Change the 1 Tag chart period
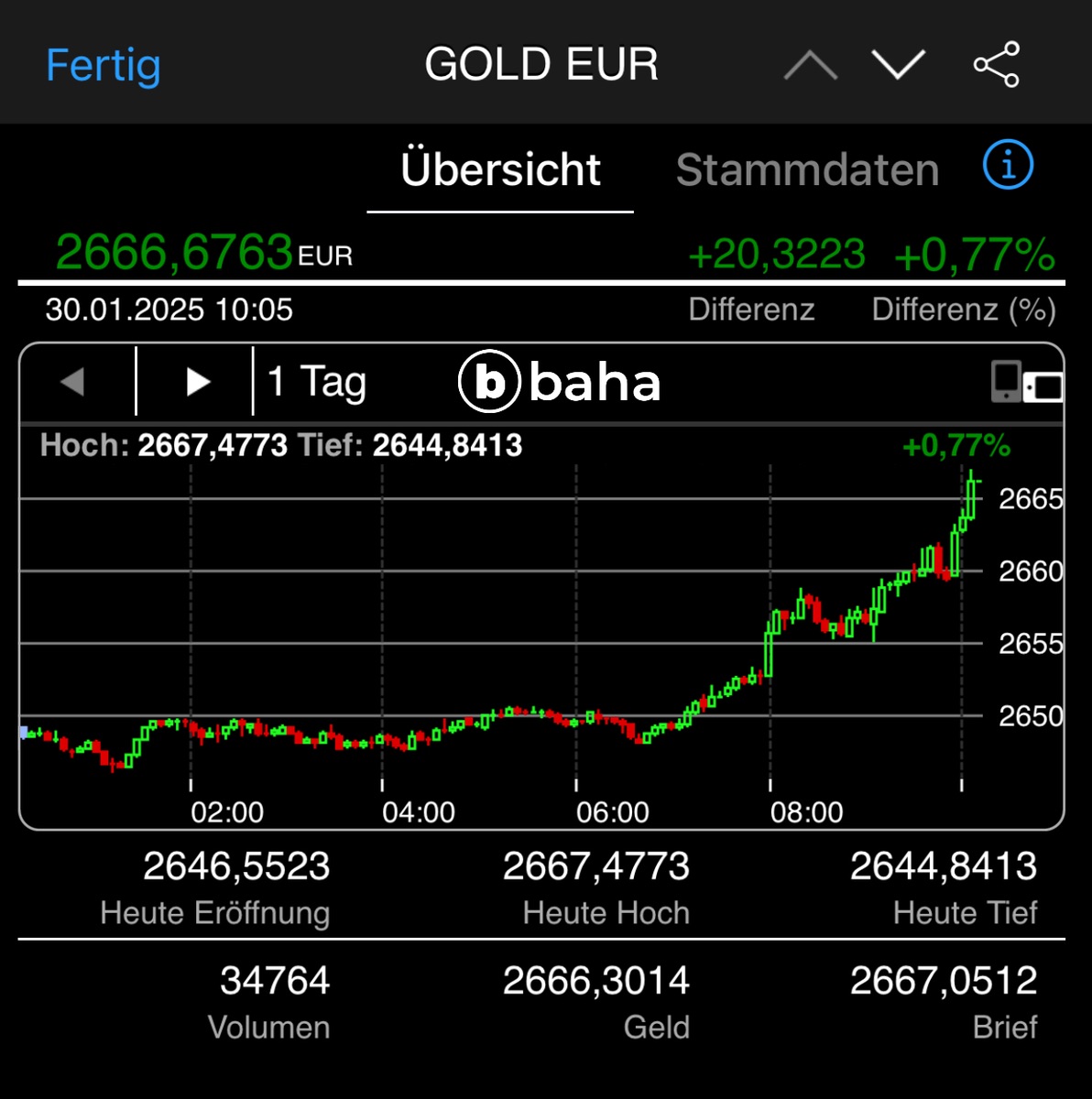The height and width of the screenshot is (1099, 1092). point(317,381)
